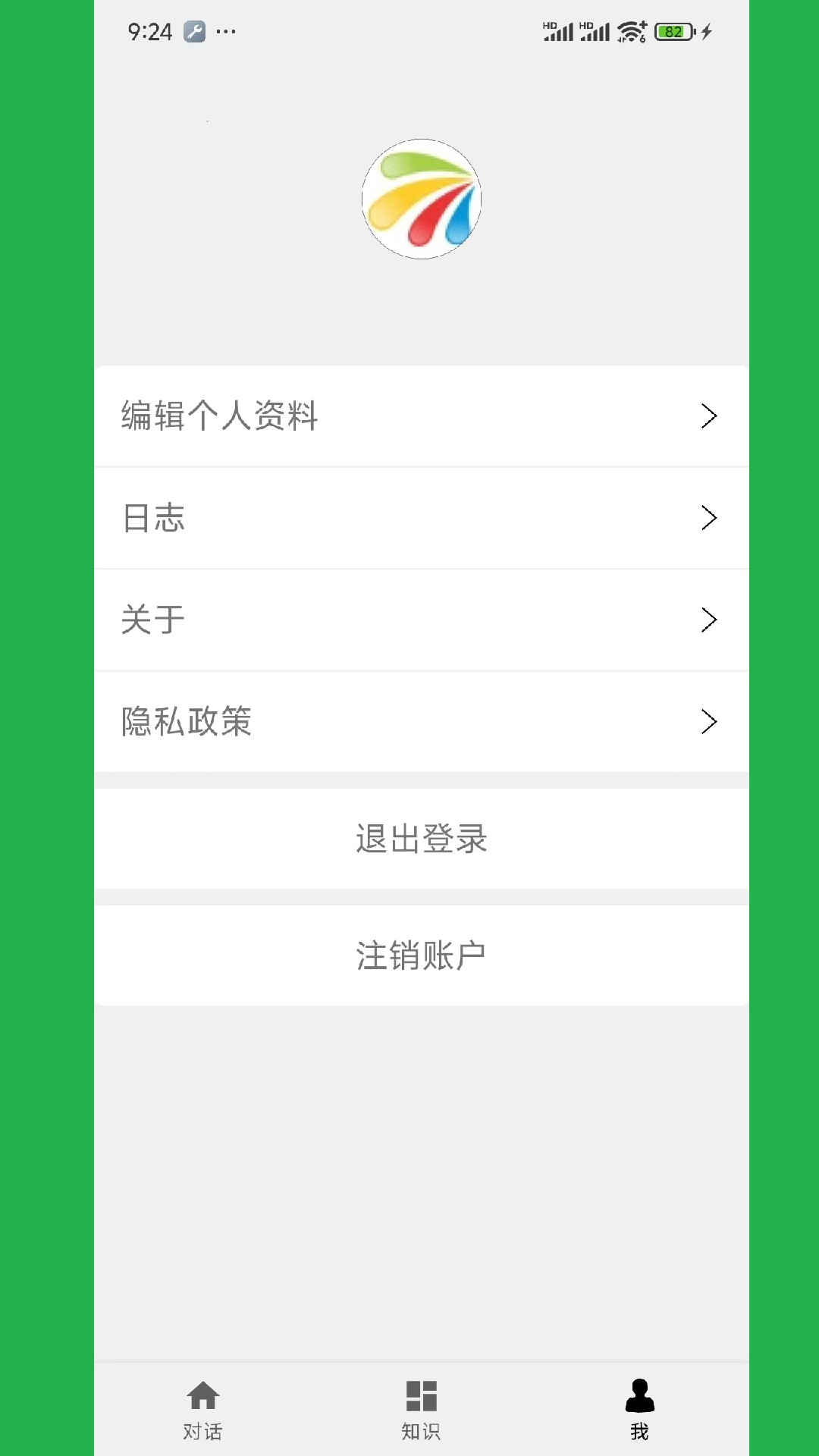The width and height of the screenshot is (819, 1456).
Task: Open the chevron next to 日志
Action: (x=710, y=518)
